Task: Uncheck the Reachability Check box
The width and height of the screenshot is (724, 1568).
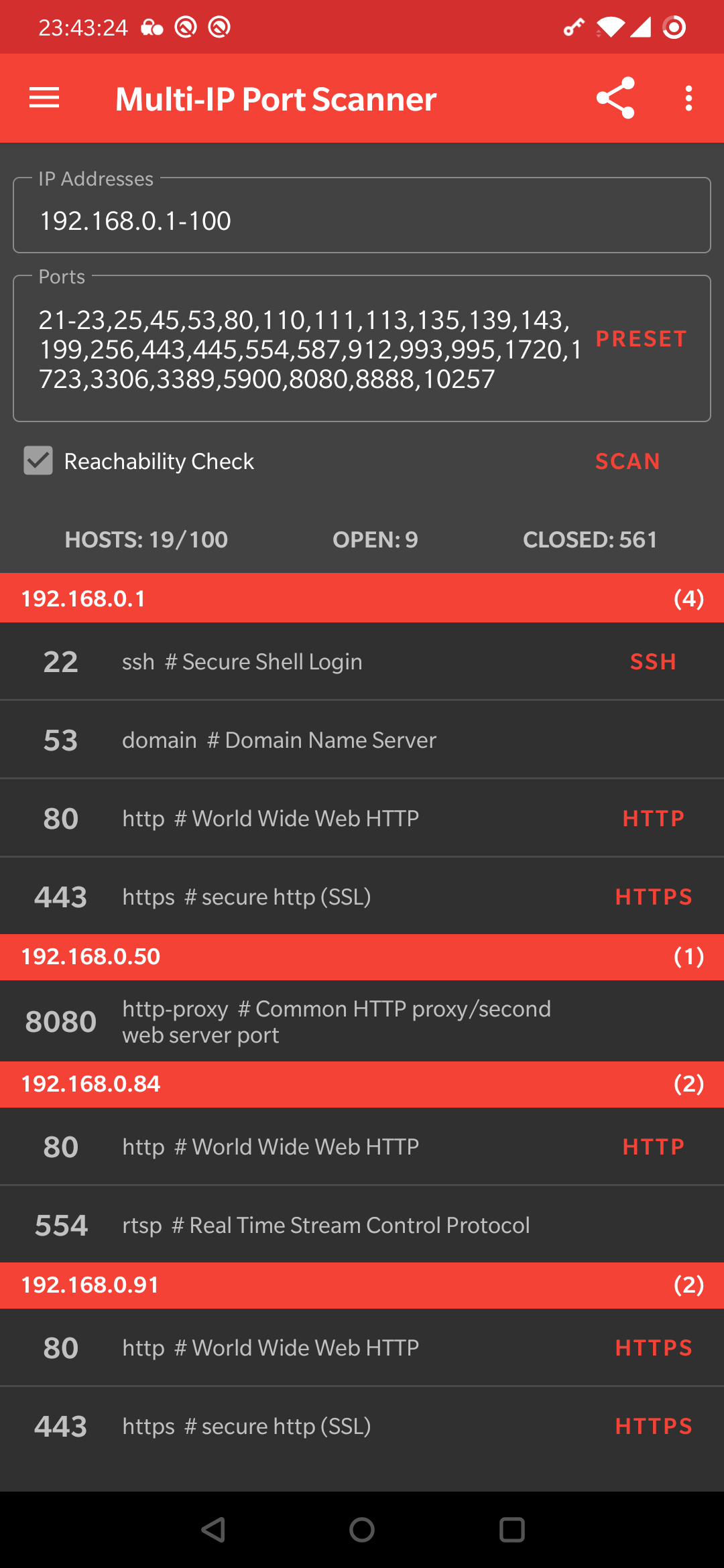Action: click(x=38, y=461)
